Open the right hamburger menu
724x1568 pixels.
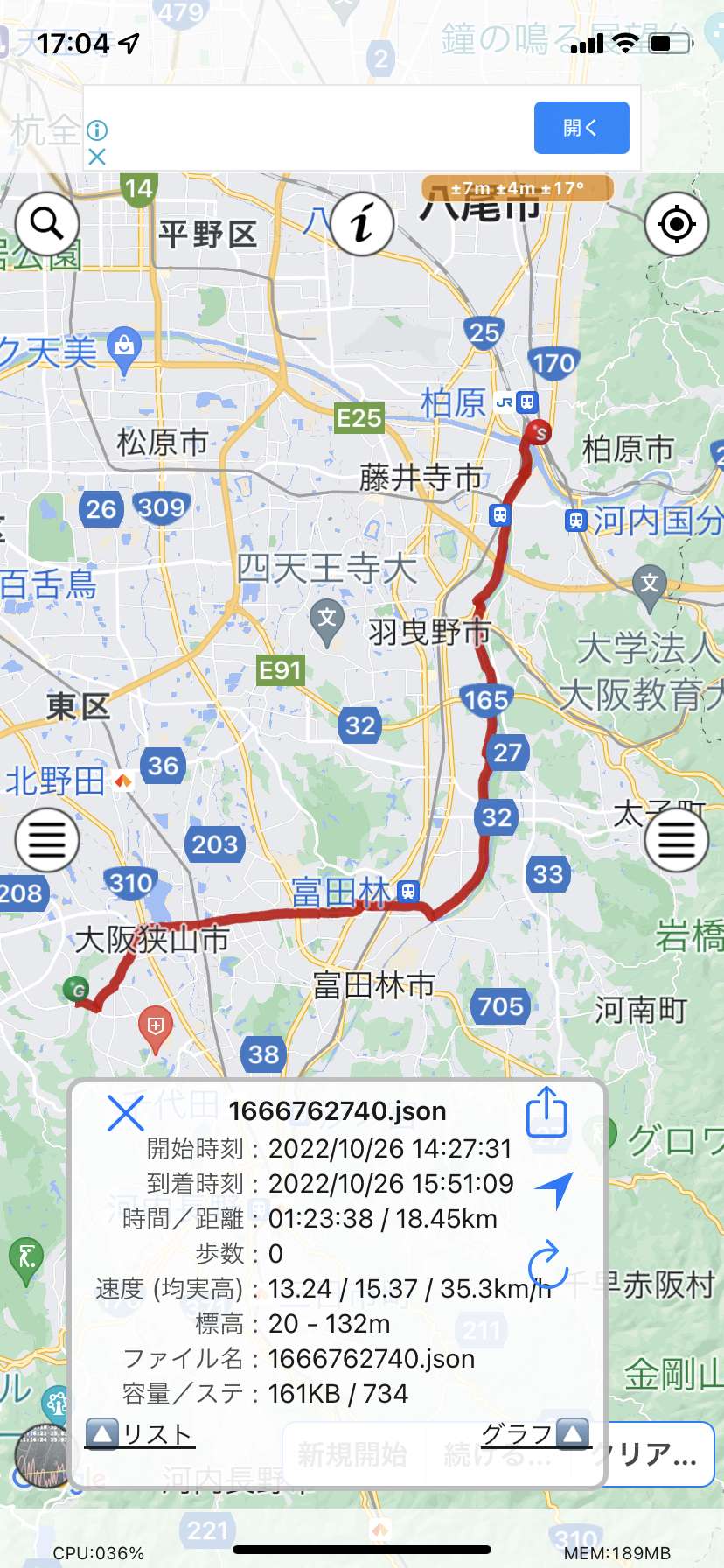(x=676, y=840)
